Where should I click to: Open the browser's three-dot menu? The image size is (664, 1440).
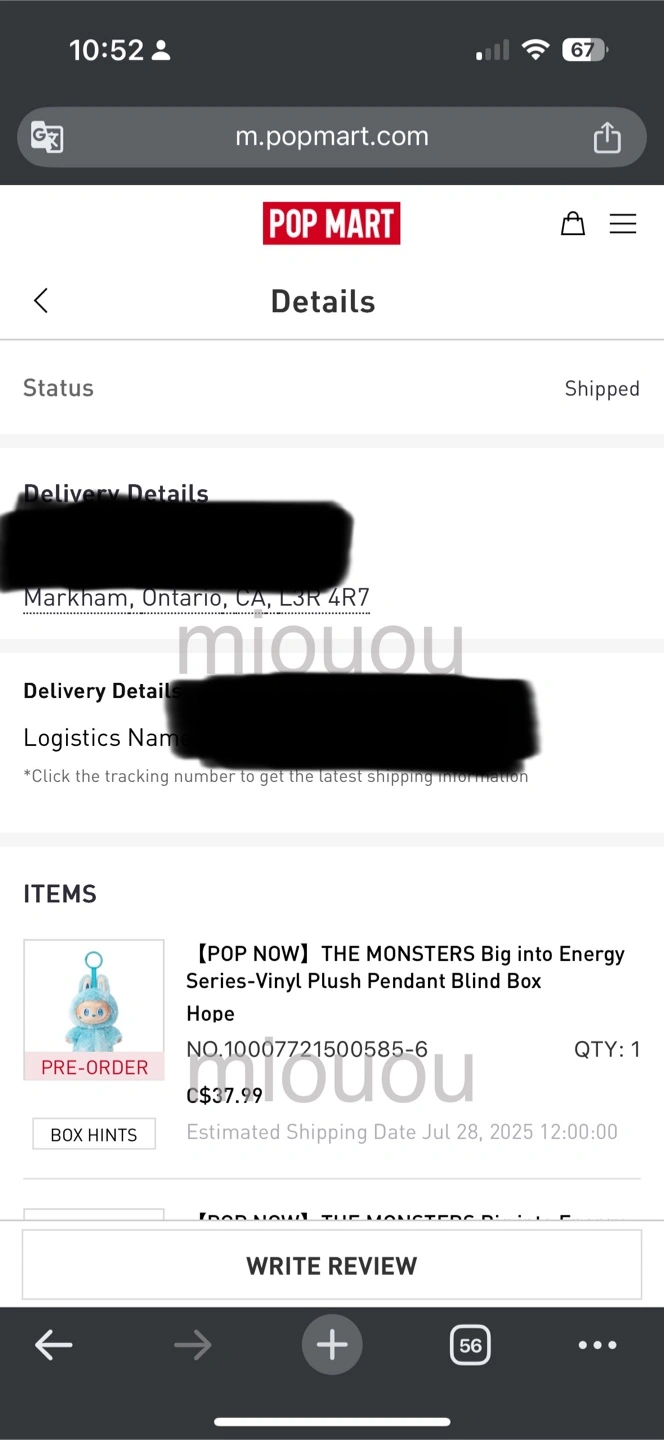(x=597, y=1345)
